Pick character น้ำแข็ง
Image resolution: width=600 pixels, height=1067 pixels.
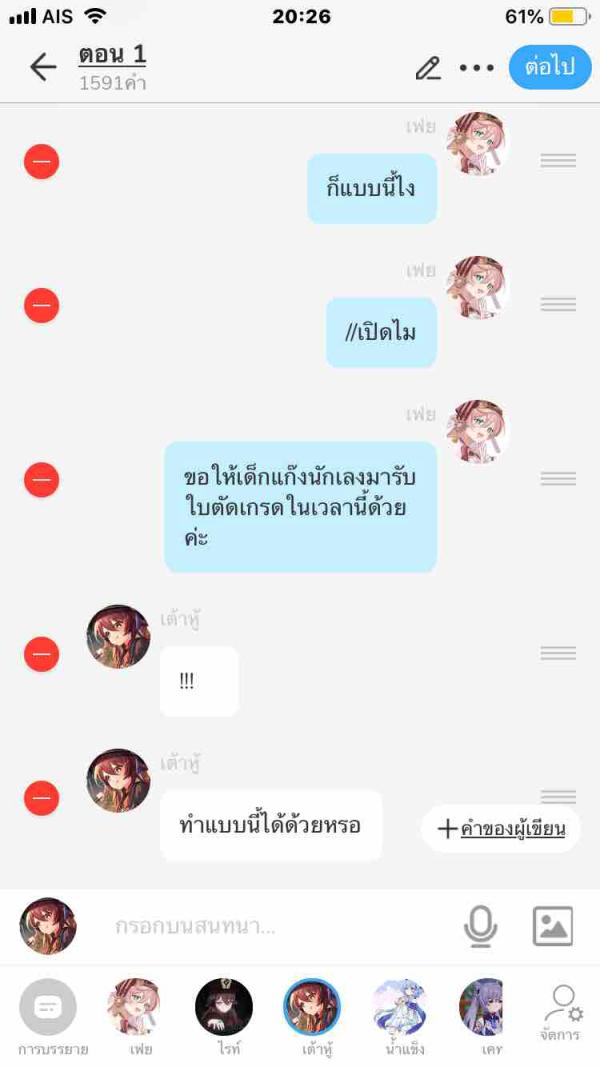pyautogui.click(x=400, y=1008)
